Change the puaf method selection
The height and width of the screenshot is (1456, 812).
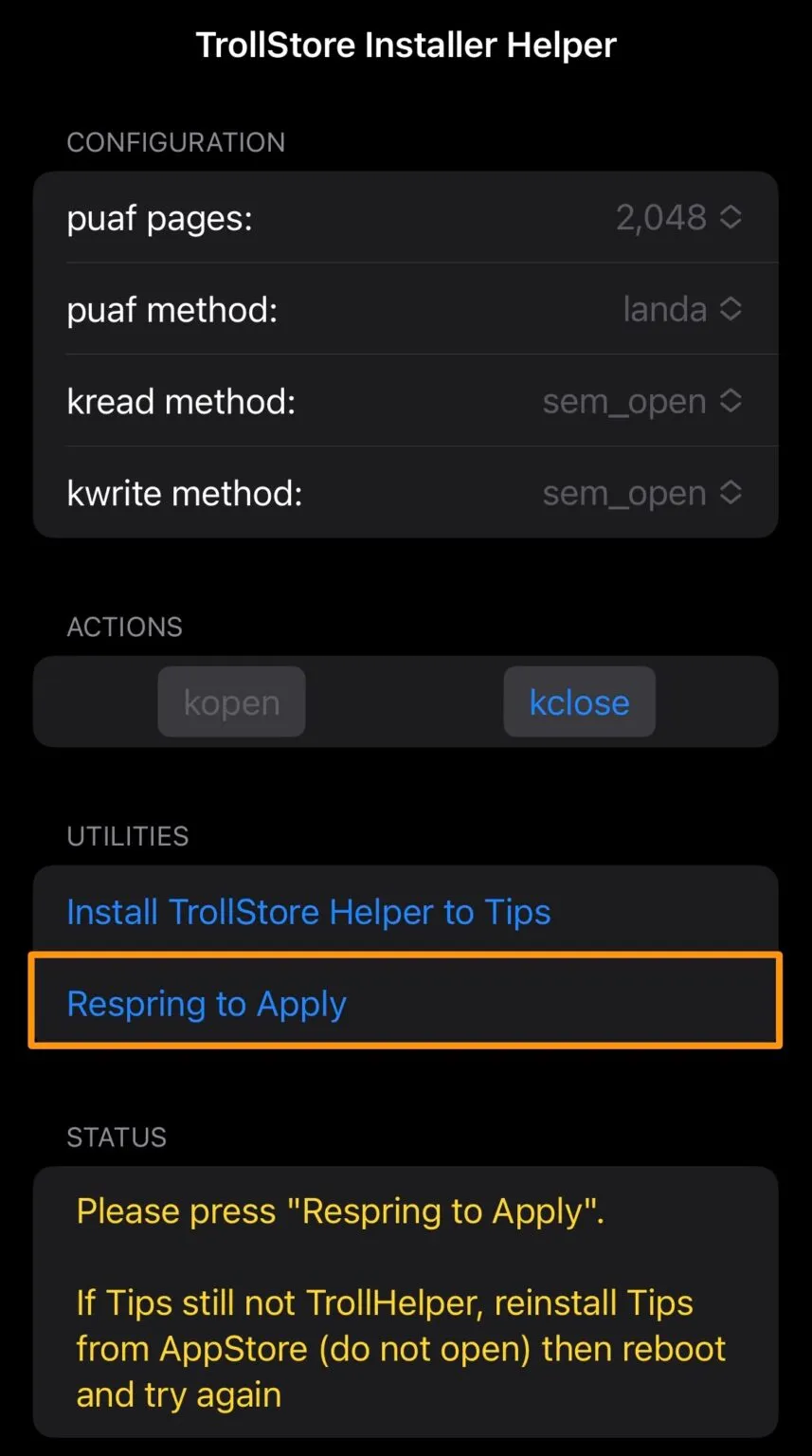682,309
